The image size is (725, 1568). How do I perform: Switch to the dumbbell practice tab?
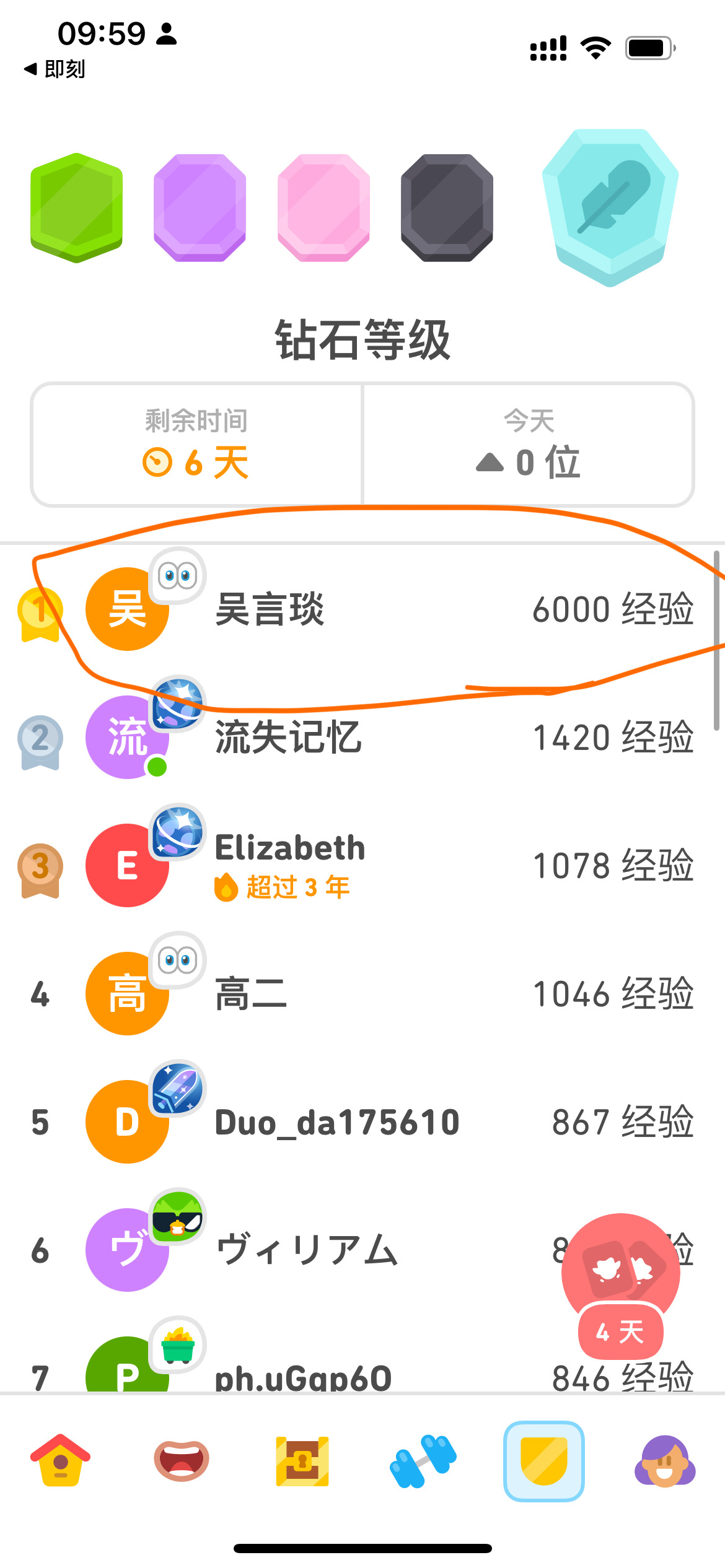pos(423,1461)
